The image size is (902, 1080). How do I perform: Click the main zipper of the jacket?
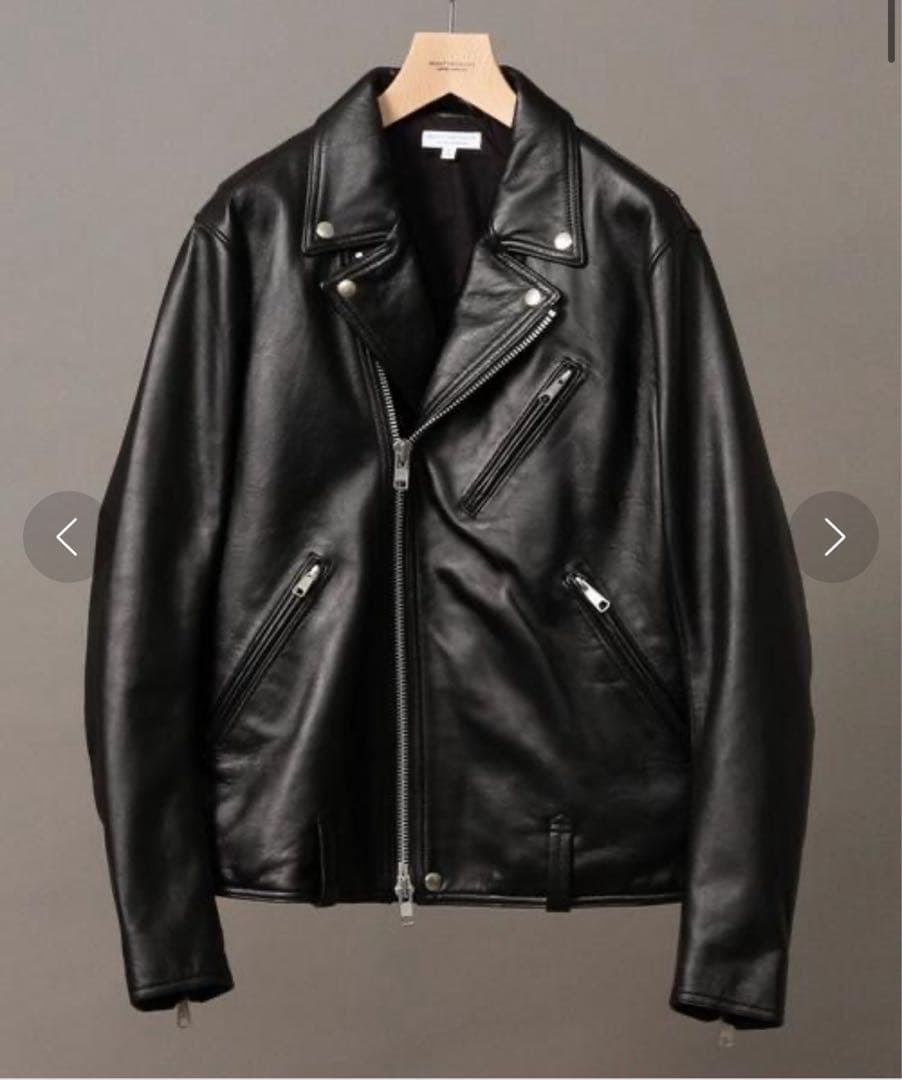point(405,600)
